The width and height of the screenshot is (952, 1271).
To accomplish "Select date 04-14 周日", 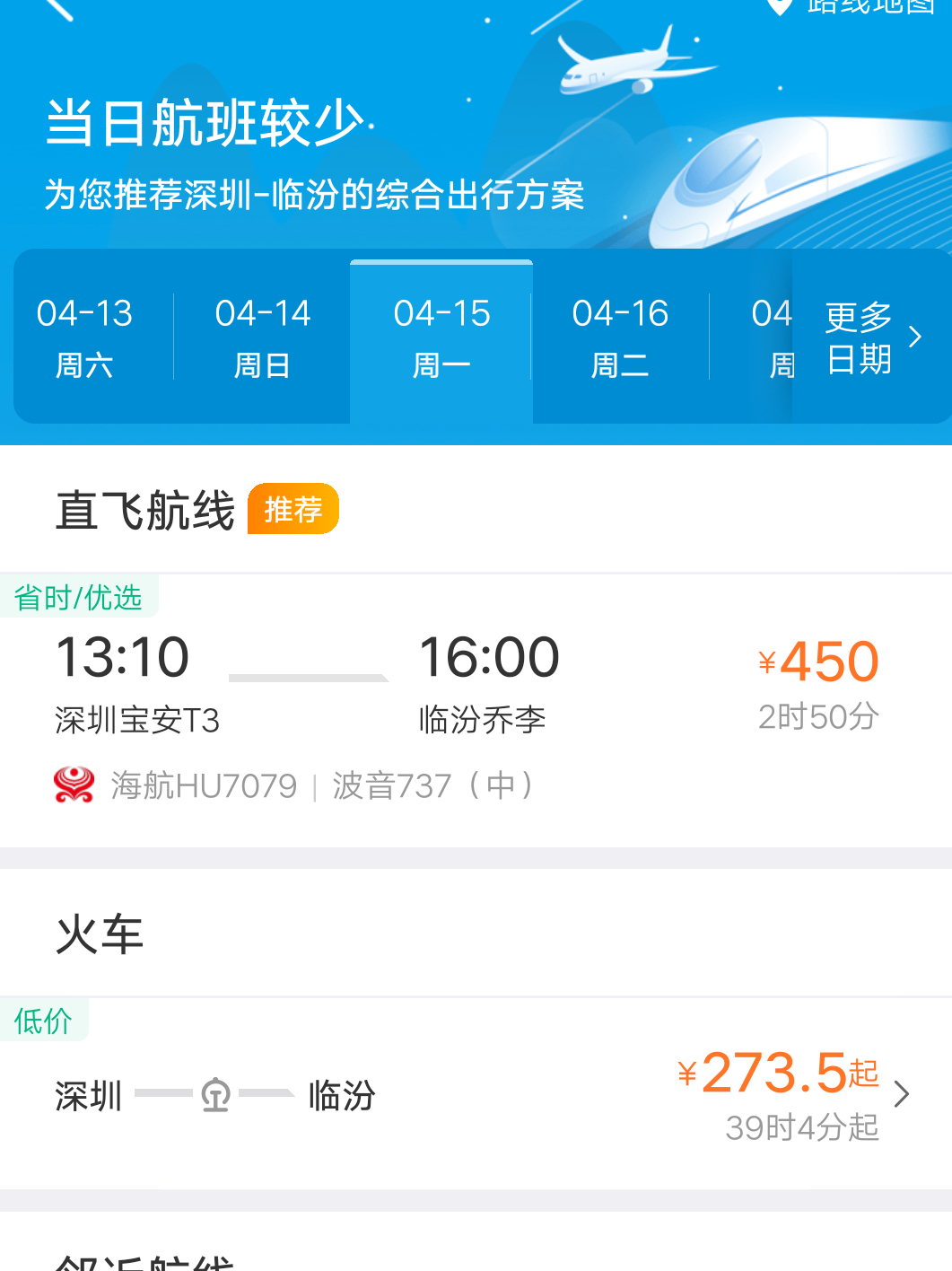I will [x=262, y=337].
